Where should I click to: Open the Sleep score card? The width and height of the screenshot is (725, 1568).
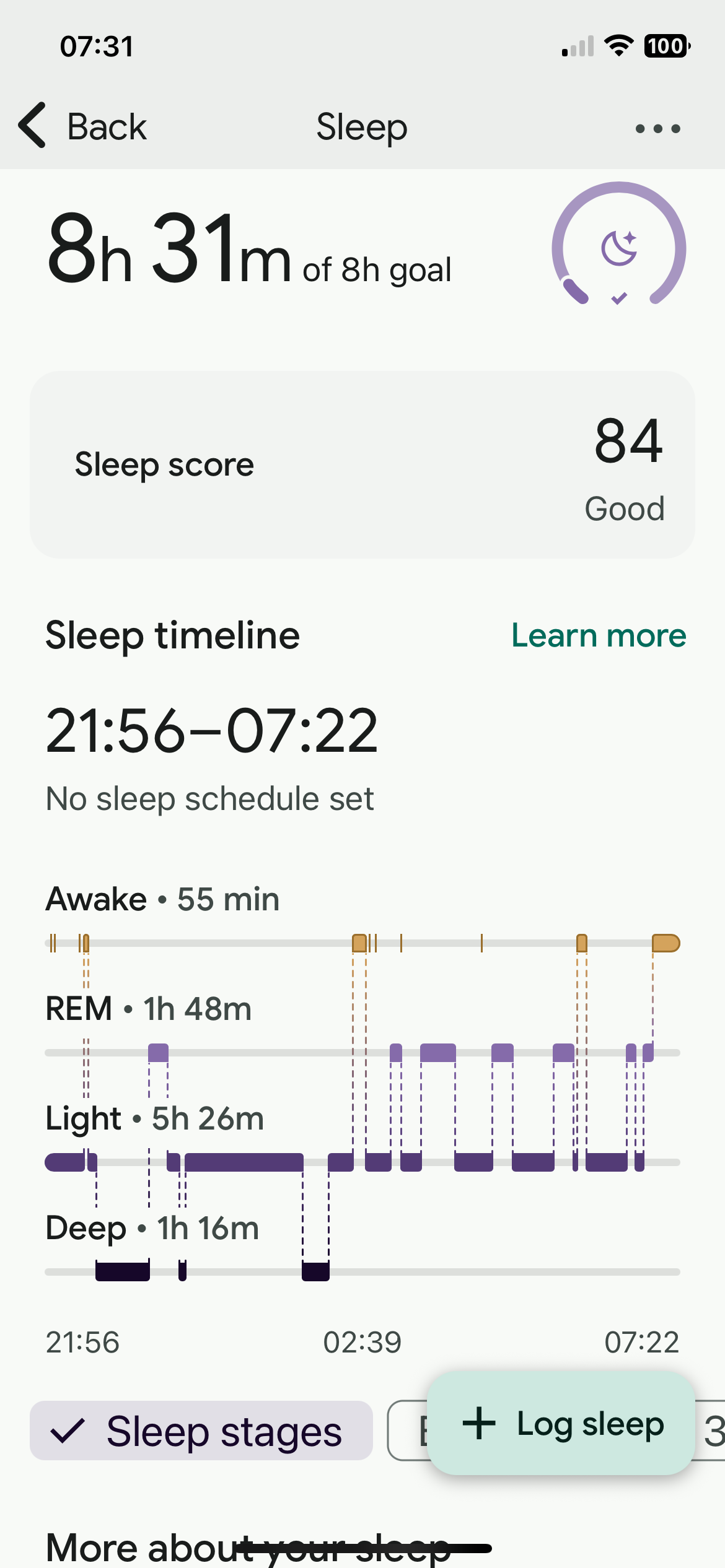tap(362, 464)
